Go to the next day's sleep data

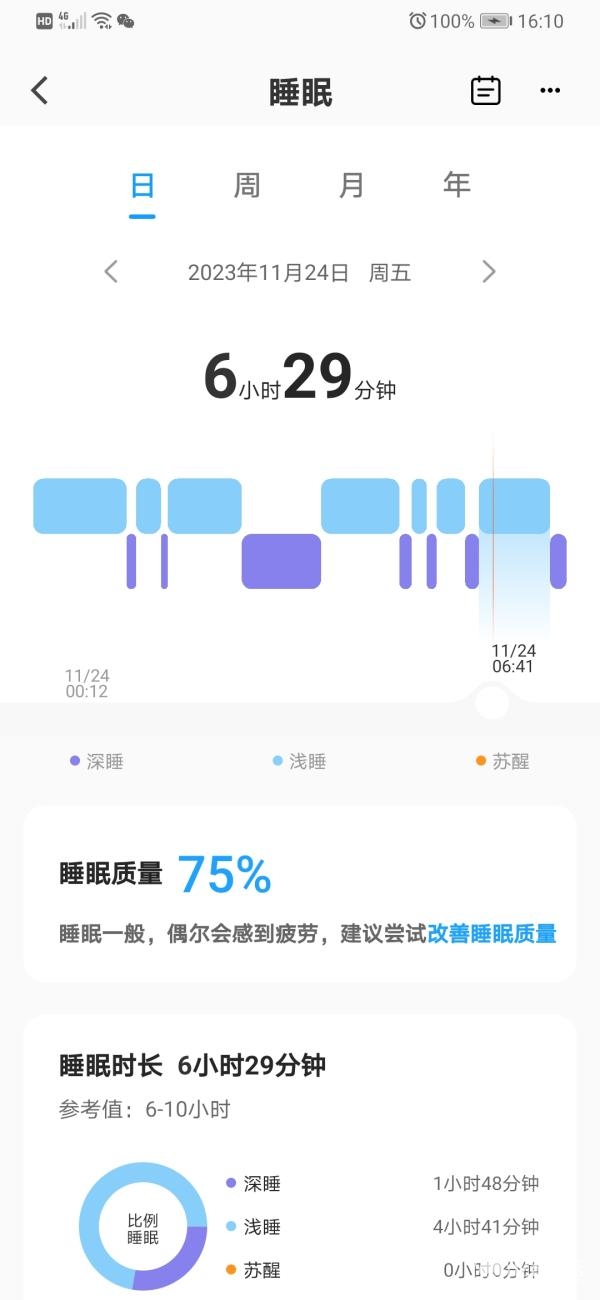489,272
